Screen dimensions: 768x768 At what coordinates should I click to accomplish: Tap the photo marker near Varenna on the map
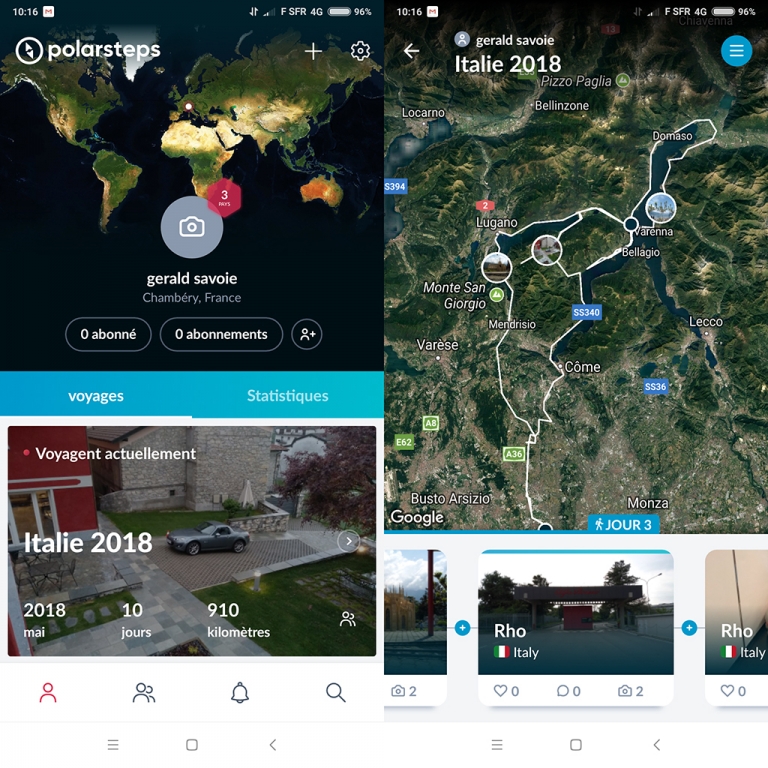661,207
